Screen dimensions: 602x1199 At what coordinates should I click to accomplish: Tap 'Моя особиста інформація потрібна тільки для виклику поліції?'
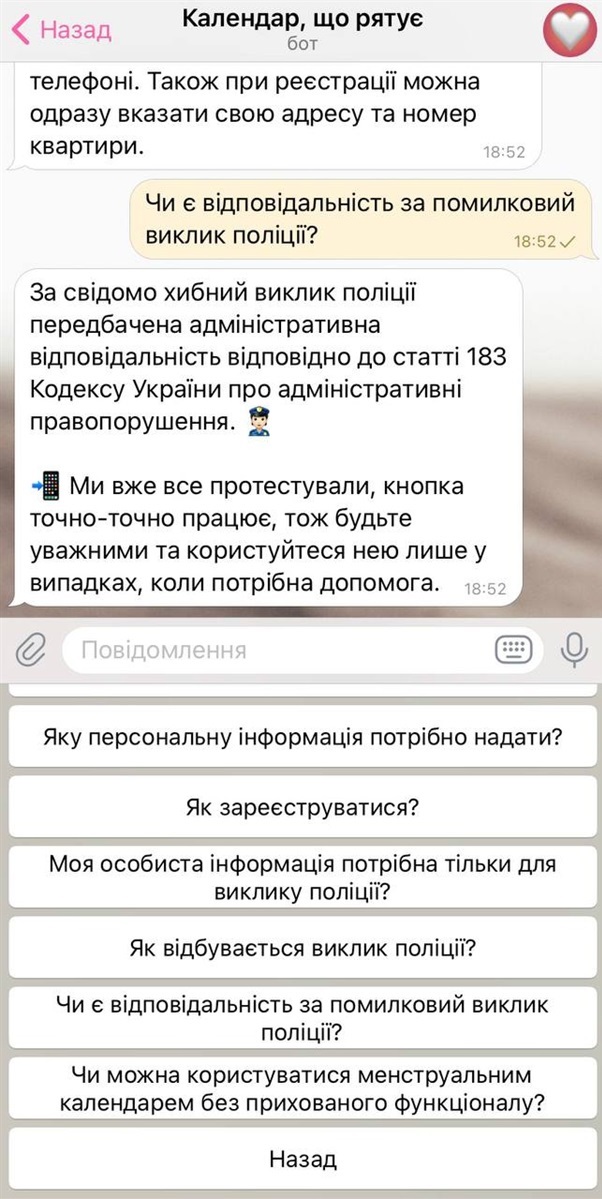301,877
